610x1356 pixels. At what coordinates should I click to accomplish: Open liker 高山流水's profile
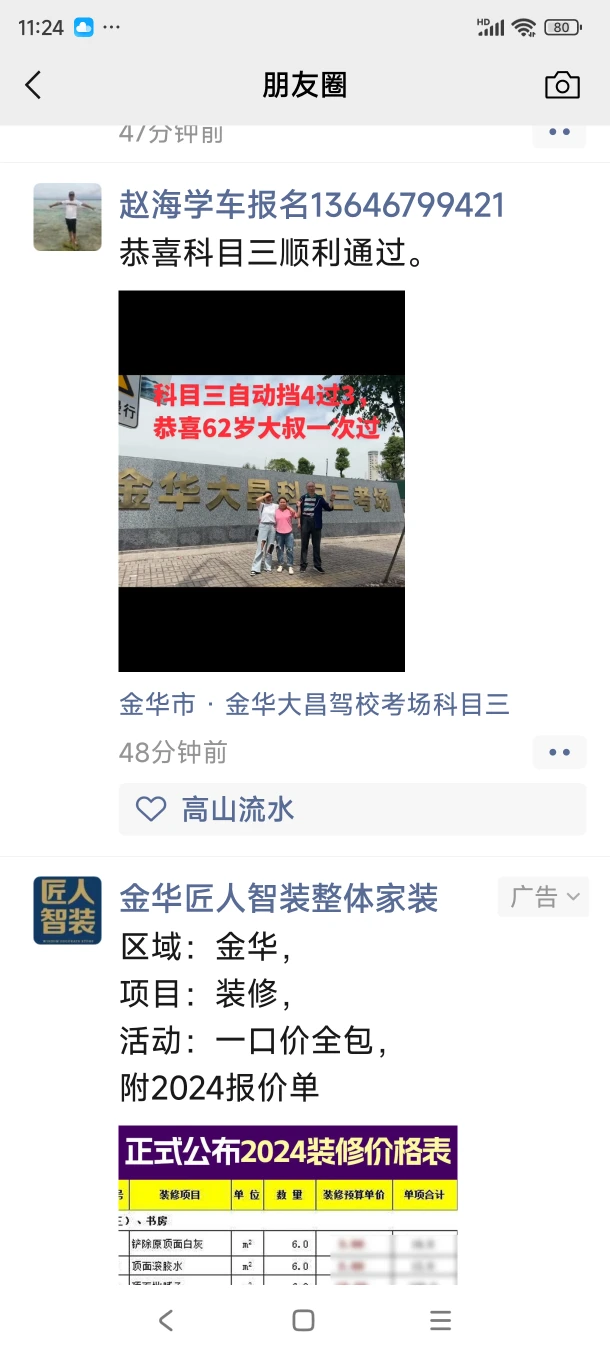pos(238,809)
